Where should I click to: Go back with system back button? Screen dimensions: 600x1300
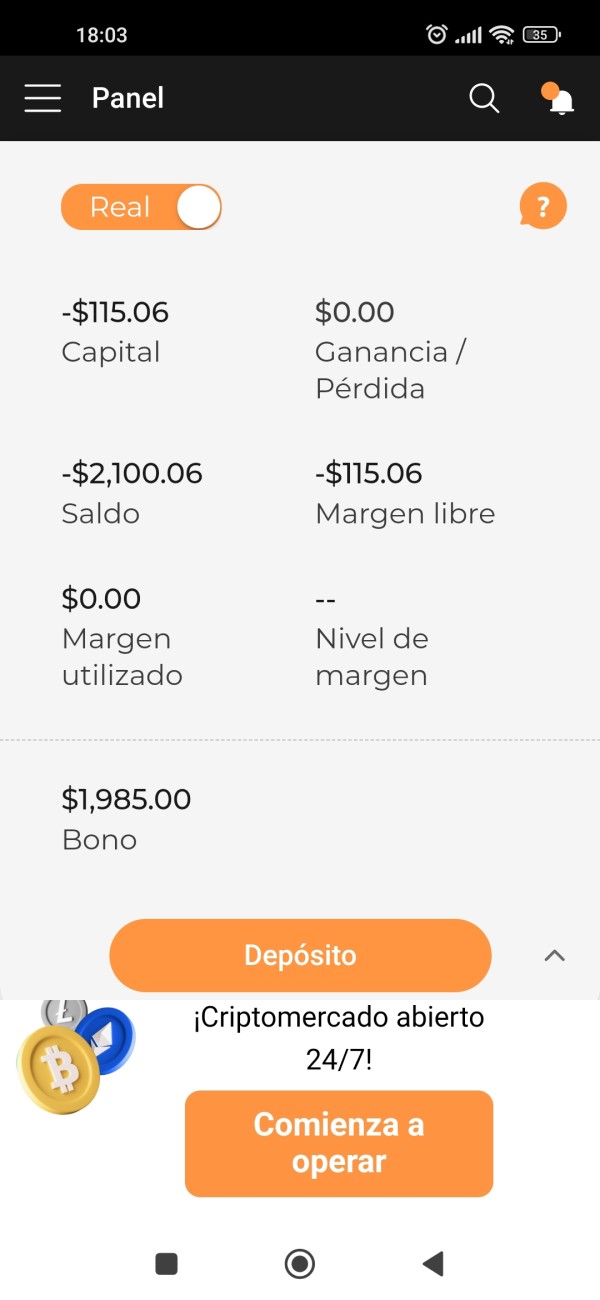coord(432,1264)
